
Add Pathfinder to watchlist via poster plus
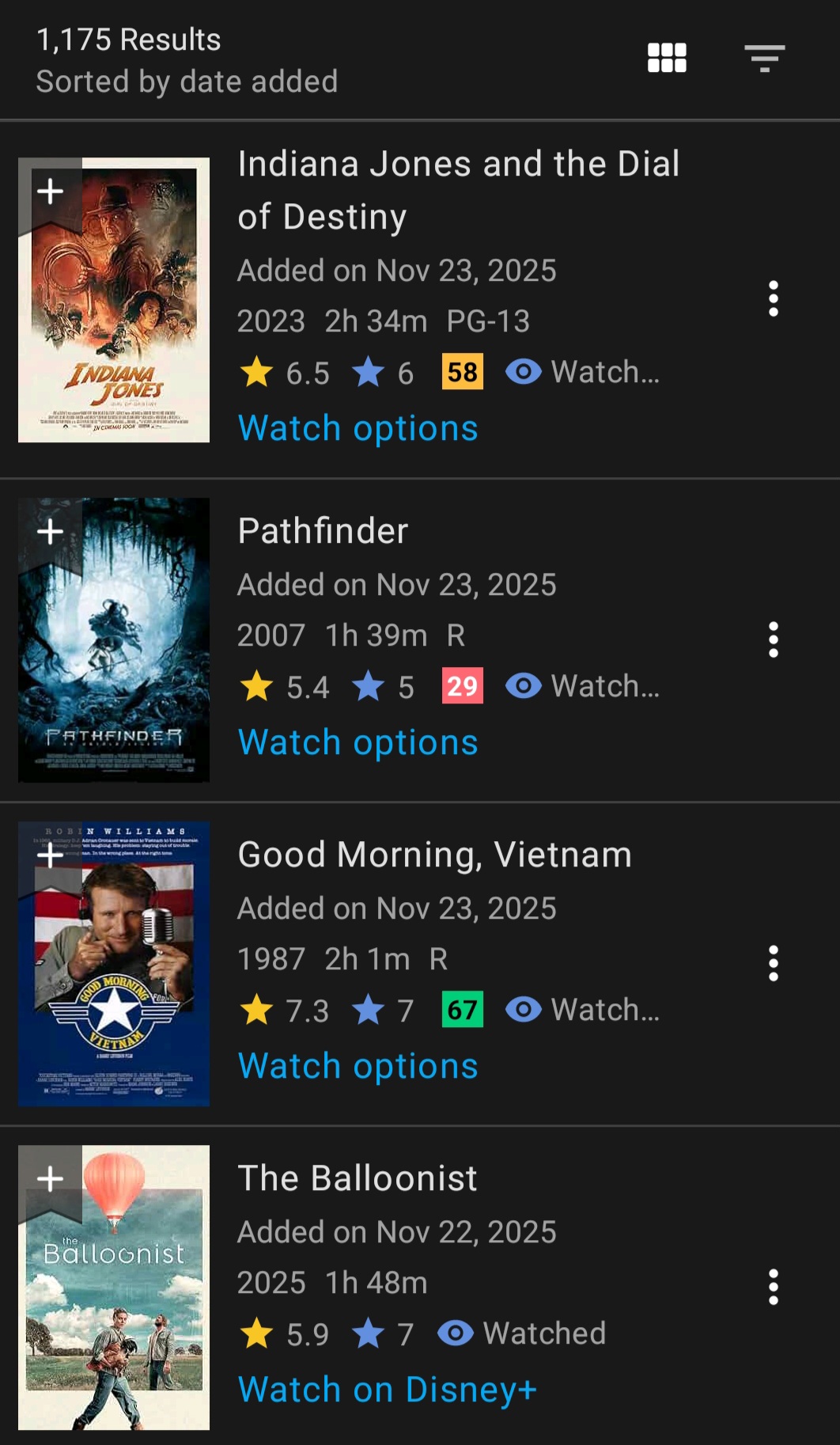[51, 532]
